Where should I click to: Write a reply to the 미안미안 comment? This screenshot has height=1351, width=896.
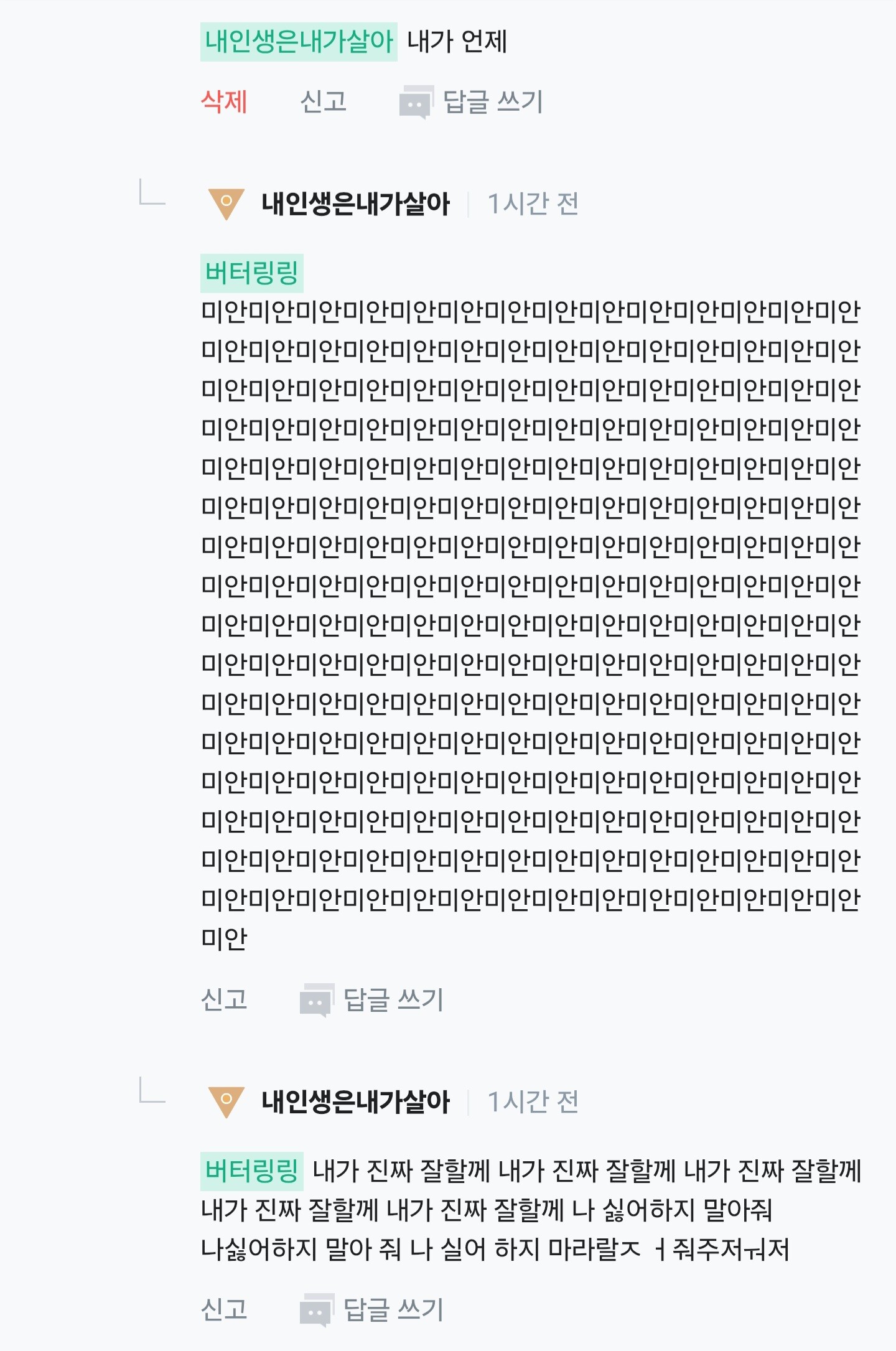[x=372, y=1000]
